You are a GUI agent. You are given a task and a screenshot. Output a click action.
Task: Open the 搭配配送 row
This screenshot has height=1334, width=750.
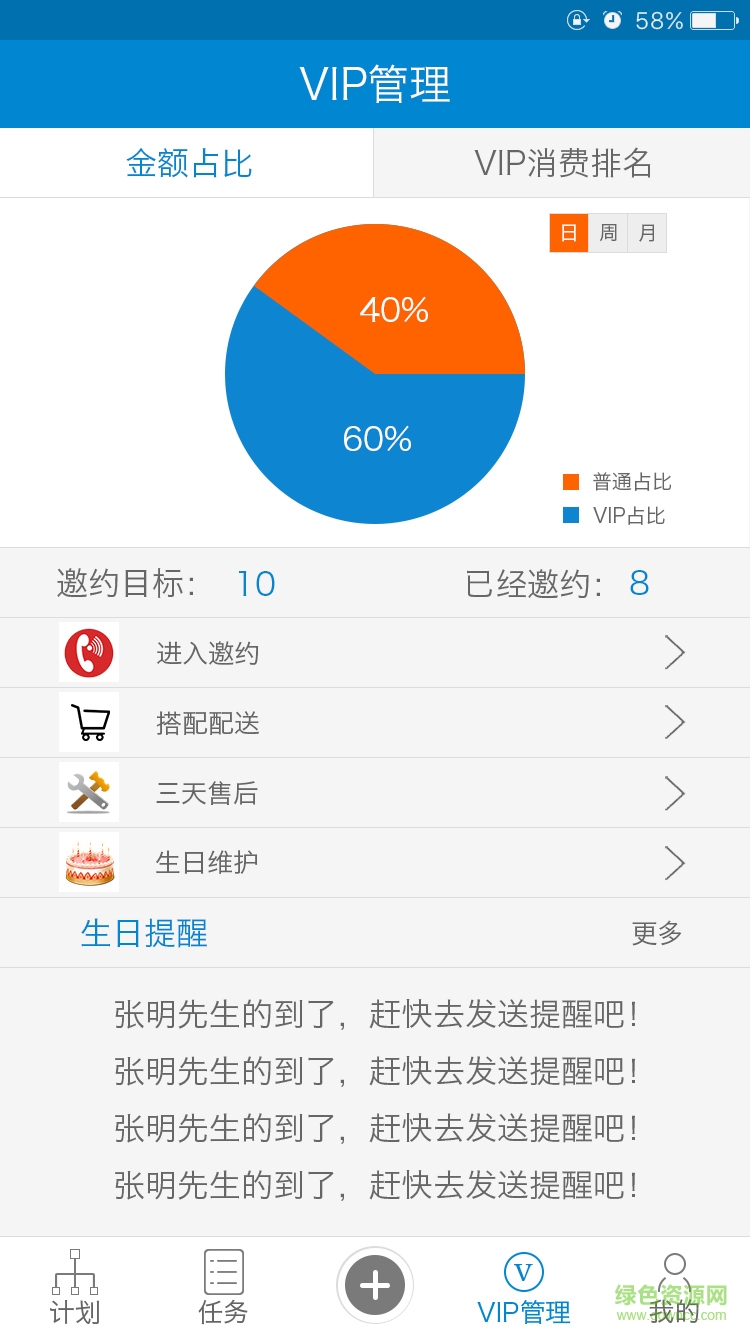(375, 723)
